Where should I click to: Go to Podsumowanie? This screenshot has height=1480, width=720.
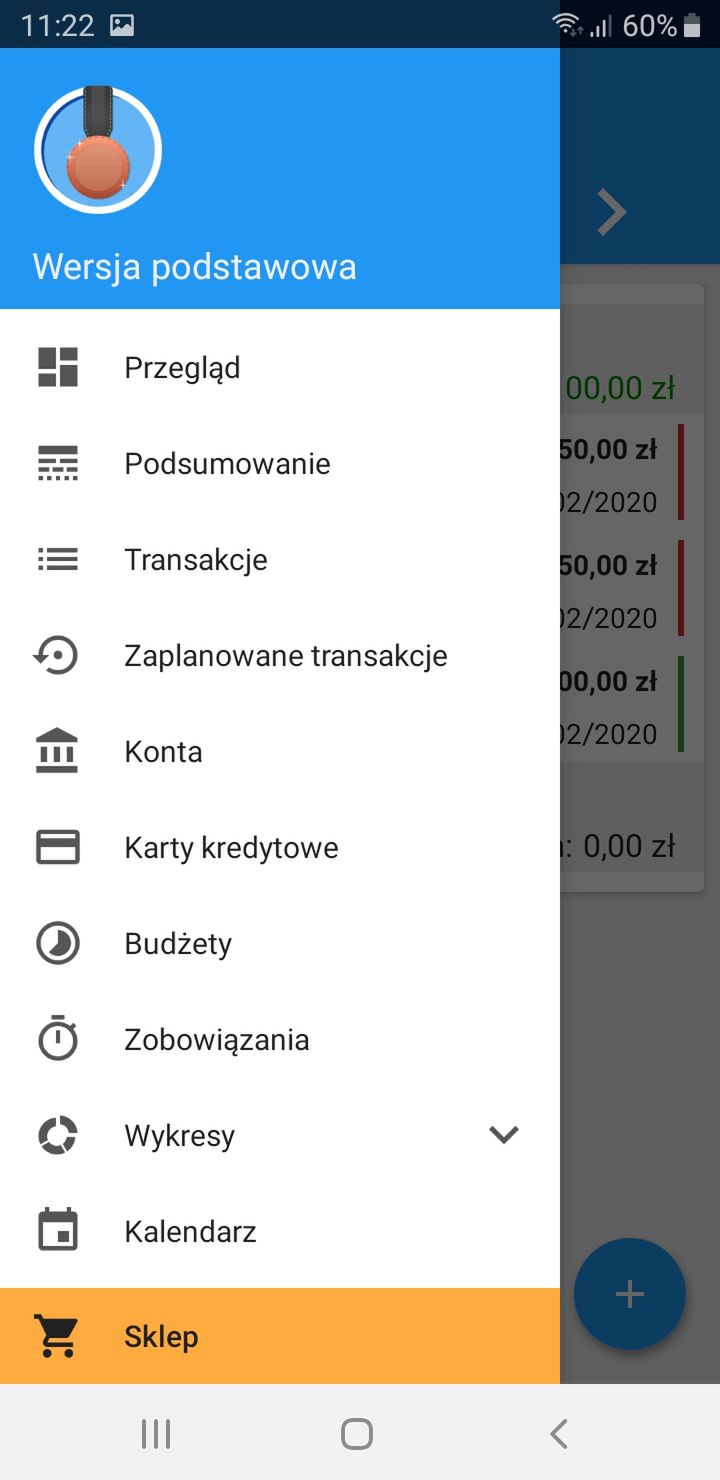280,464
